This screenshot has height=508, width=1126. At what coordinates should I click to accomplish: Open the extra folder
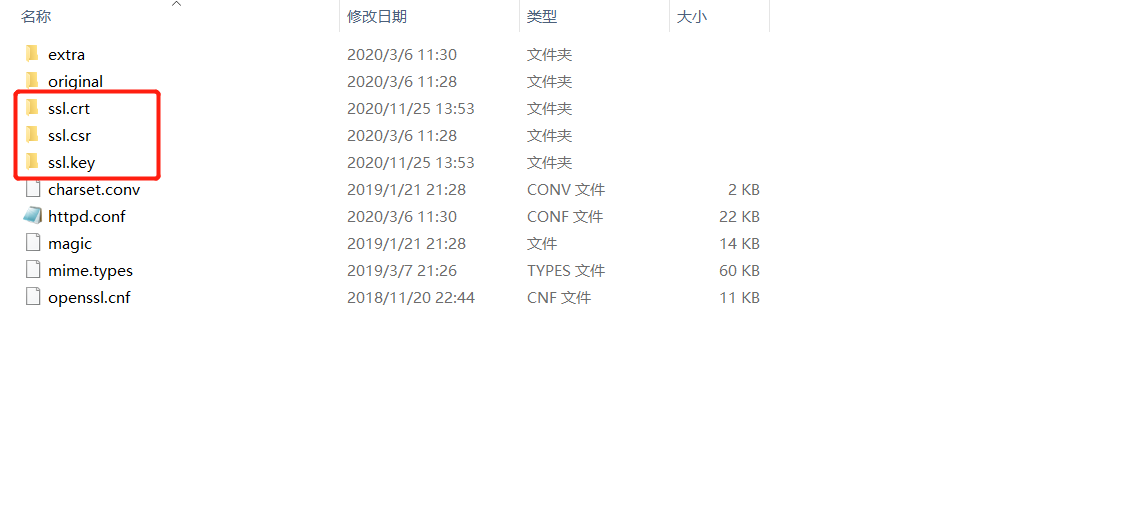(x=67, y=55)
